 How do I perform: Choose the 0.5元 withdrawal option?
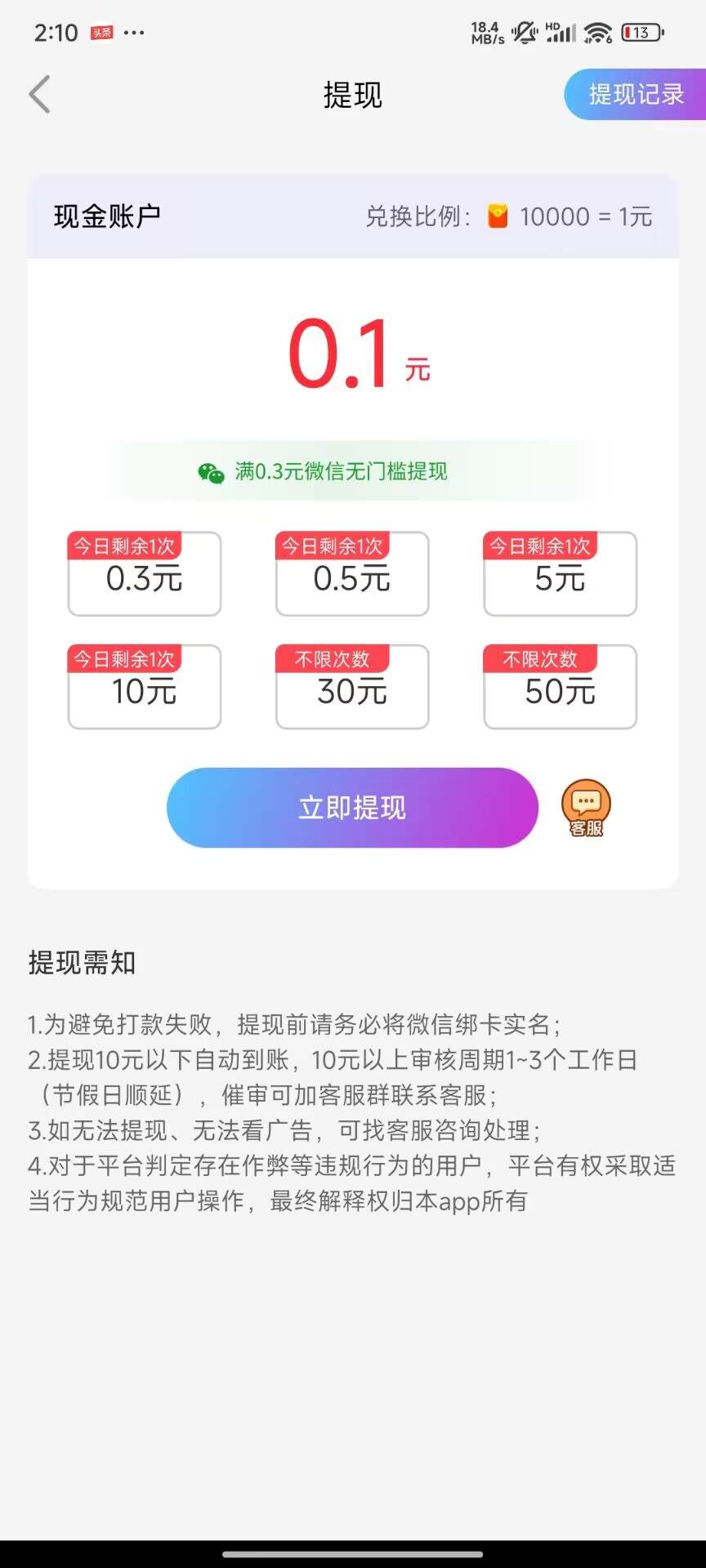click(352, 575)
